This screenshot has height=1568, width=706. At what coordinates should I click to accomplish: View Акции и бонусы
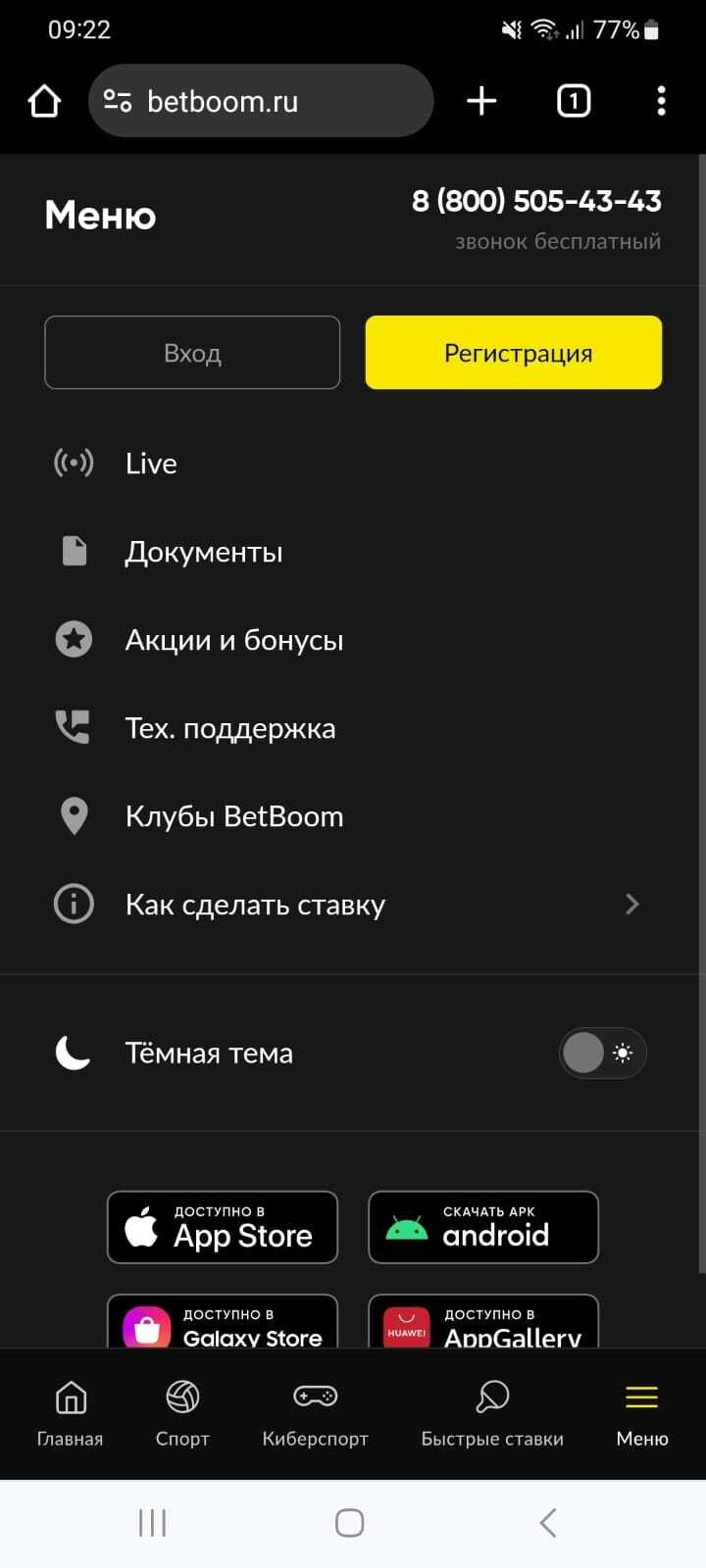point(234,640)
